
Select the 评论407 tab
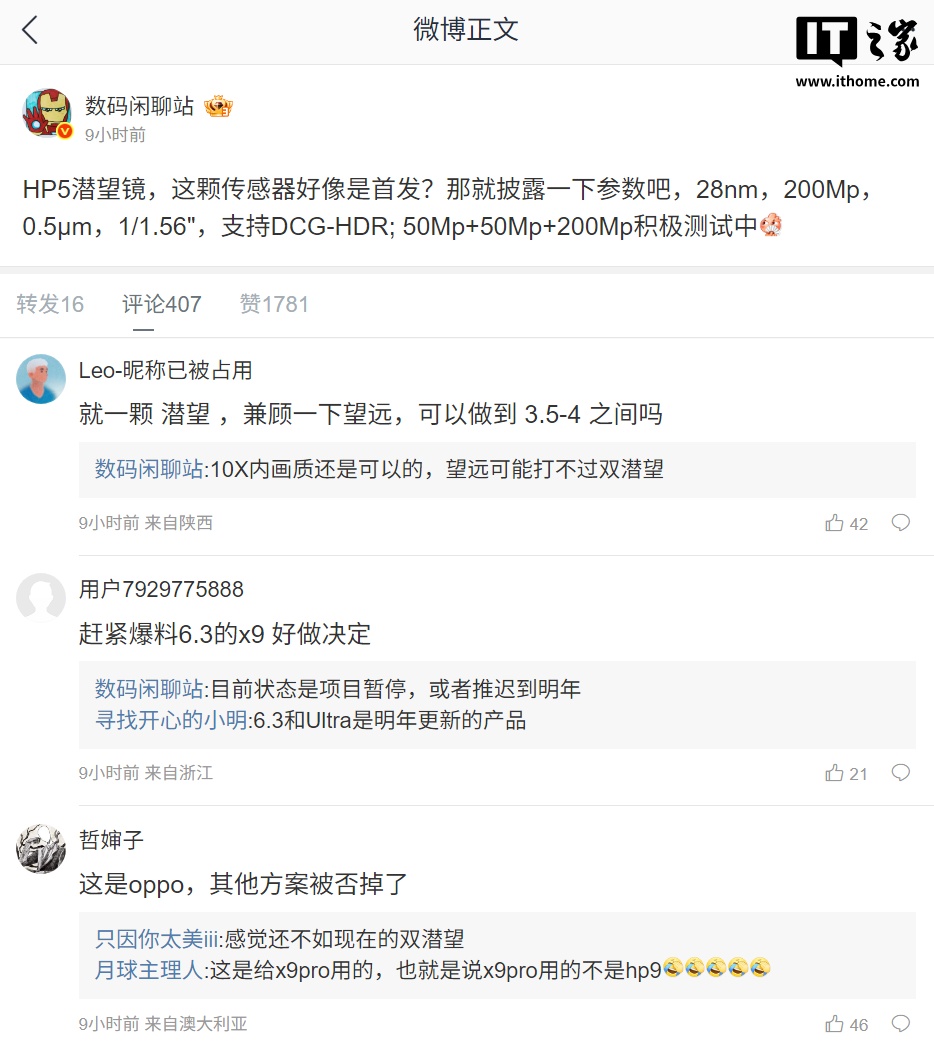pyautogui.click(x=162, y=304)
